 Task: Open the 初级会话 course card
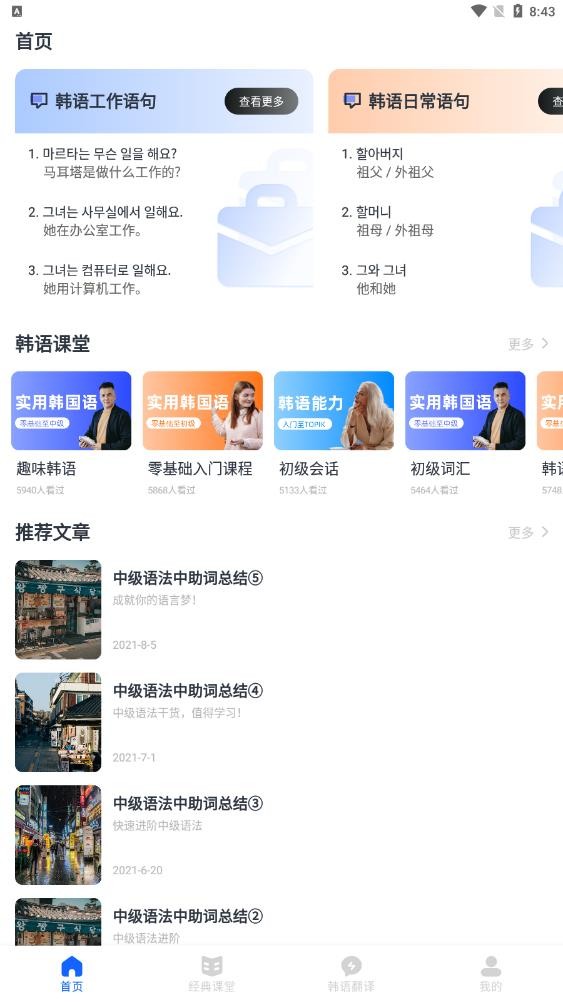point(334,433)
